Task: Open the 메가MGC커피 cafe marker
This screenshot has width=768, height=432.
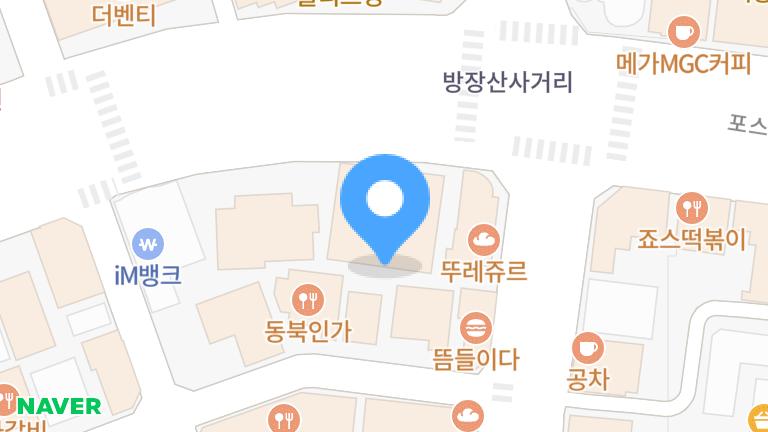Action: [x=685, y=32]
